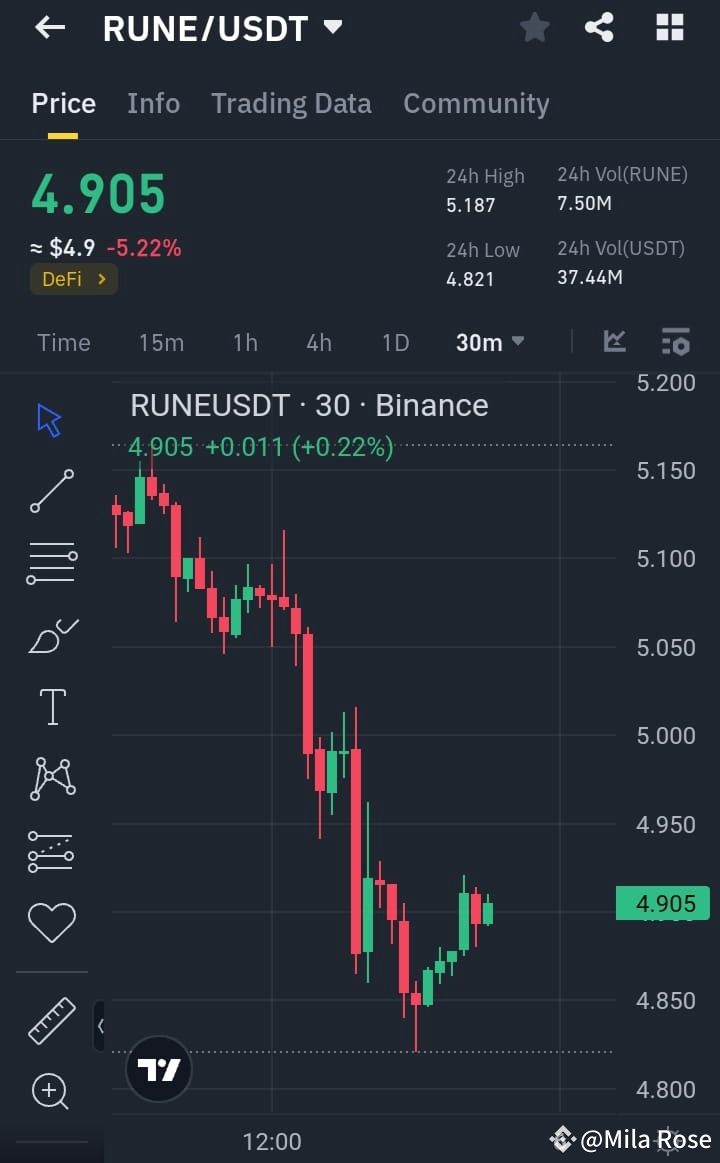This screenshot has width=720, height=1163.
Task: Select the crosshair cursor tool
Action: (48, 420)
